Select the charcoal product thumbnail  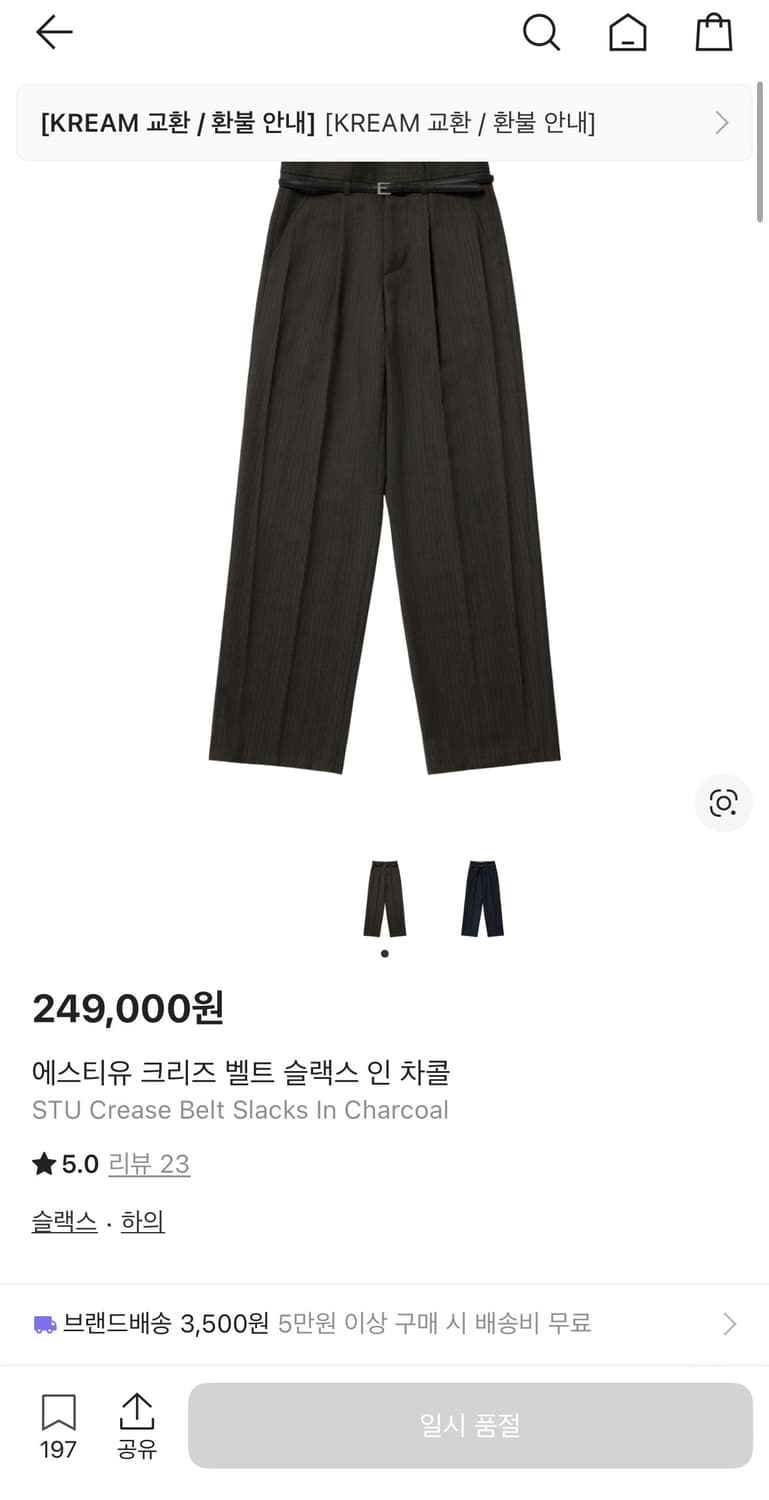(384, 898)
